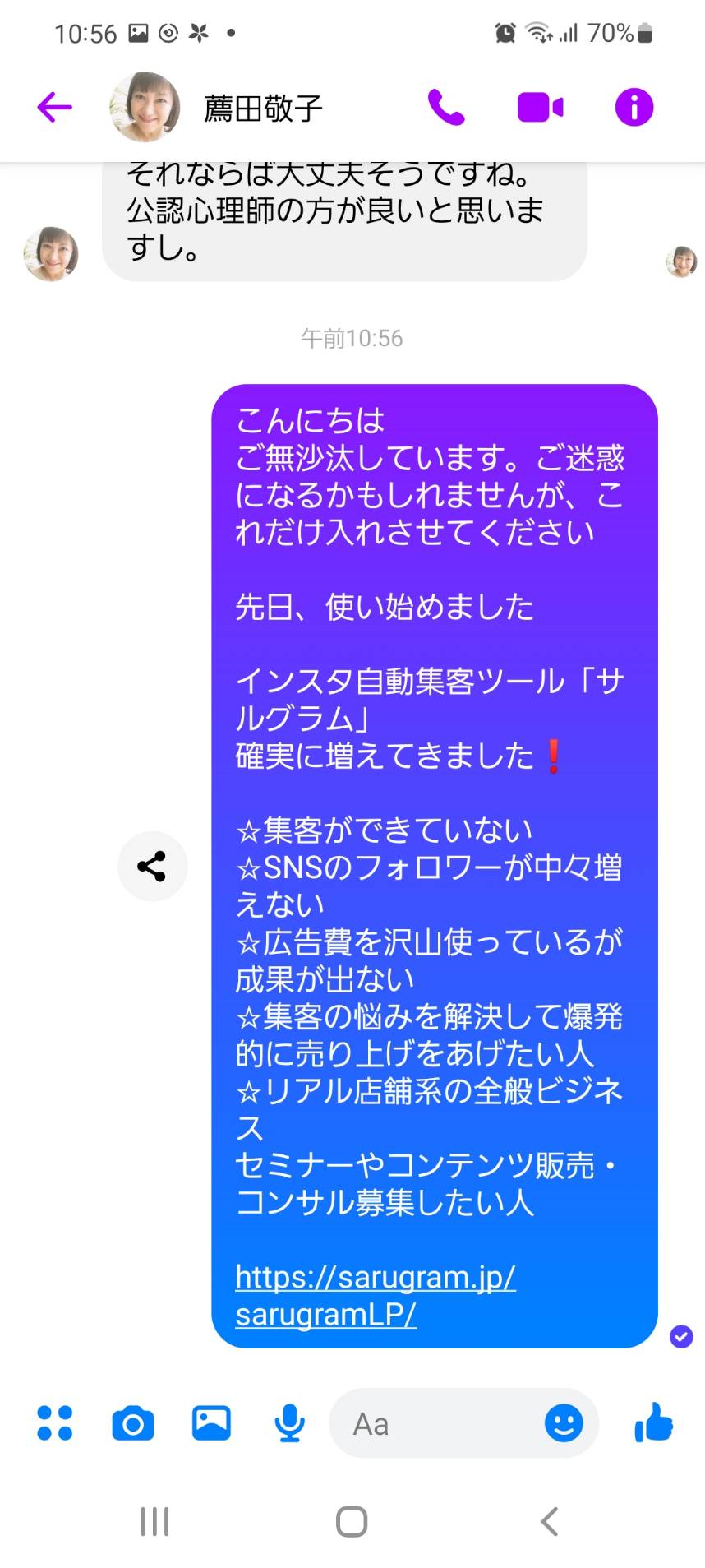Viewport: 705px width, 1568px height.
Task: Tap the system home button
Action: (x=352, y=1521)
